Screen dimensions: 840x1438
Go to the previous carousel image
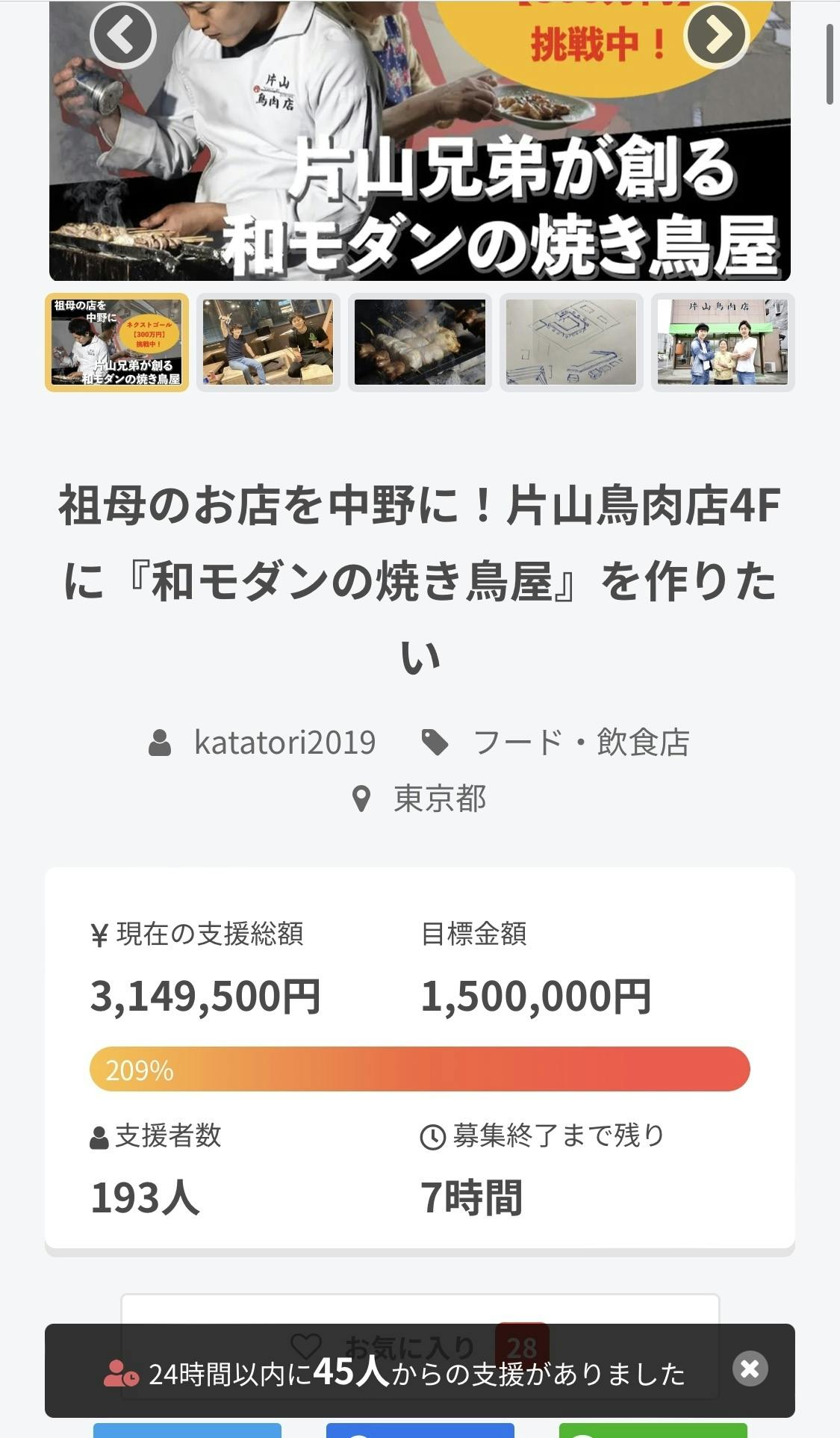click(x=123, y=35)
